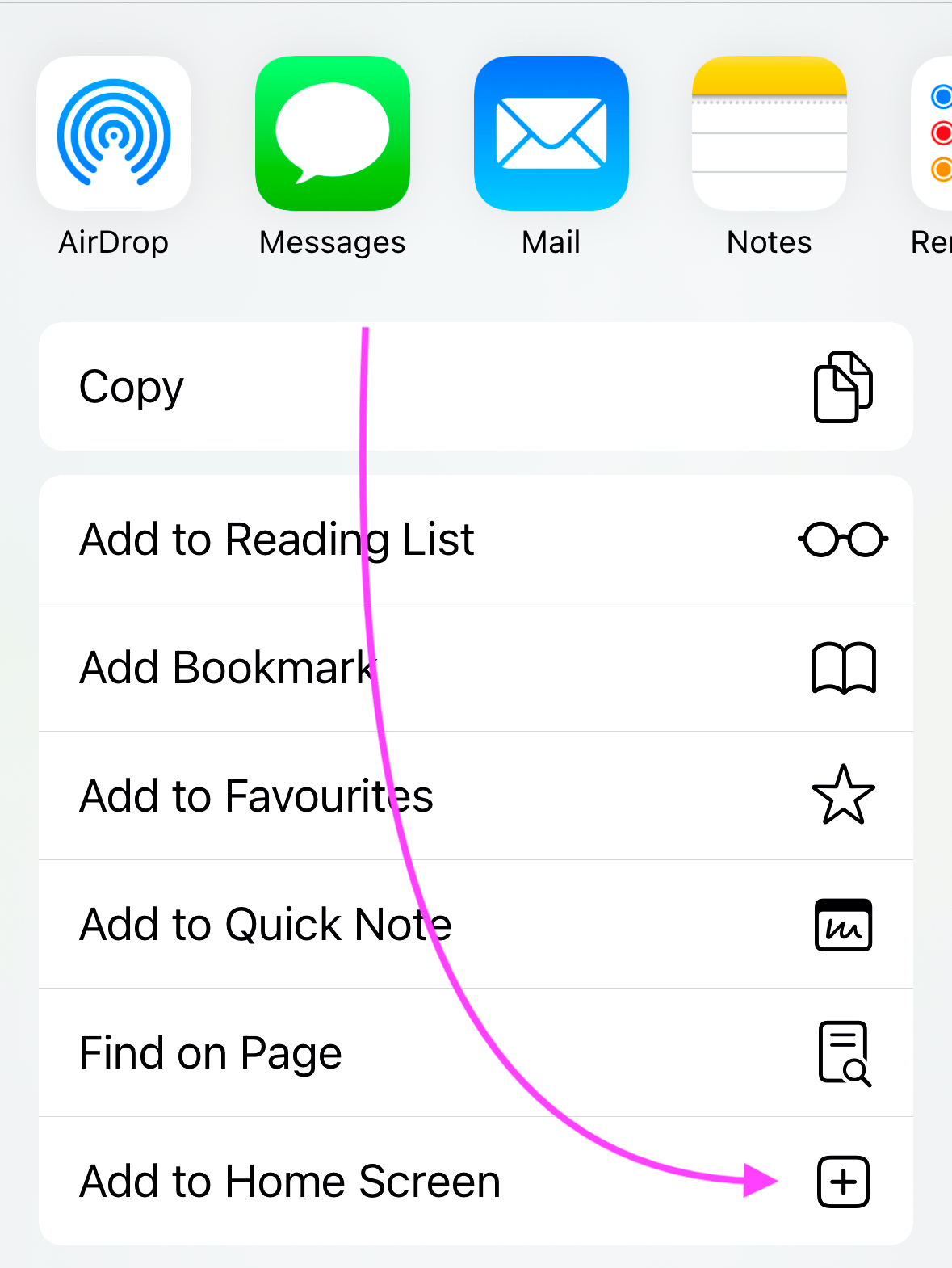Open Add to Quick Note

click(x=476, y=925)
